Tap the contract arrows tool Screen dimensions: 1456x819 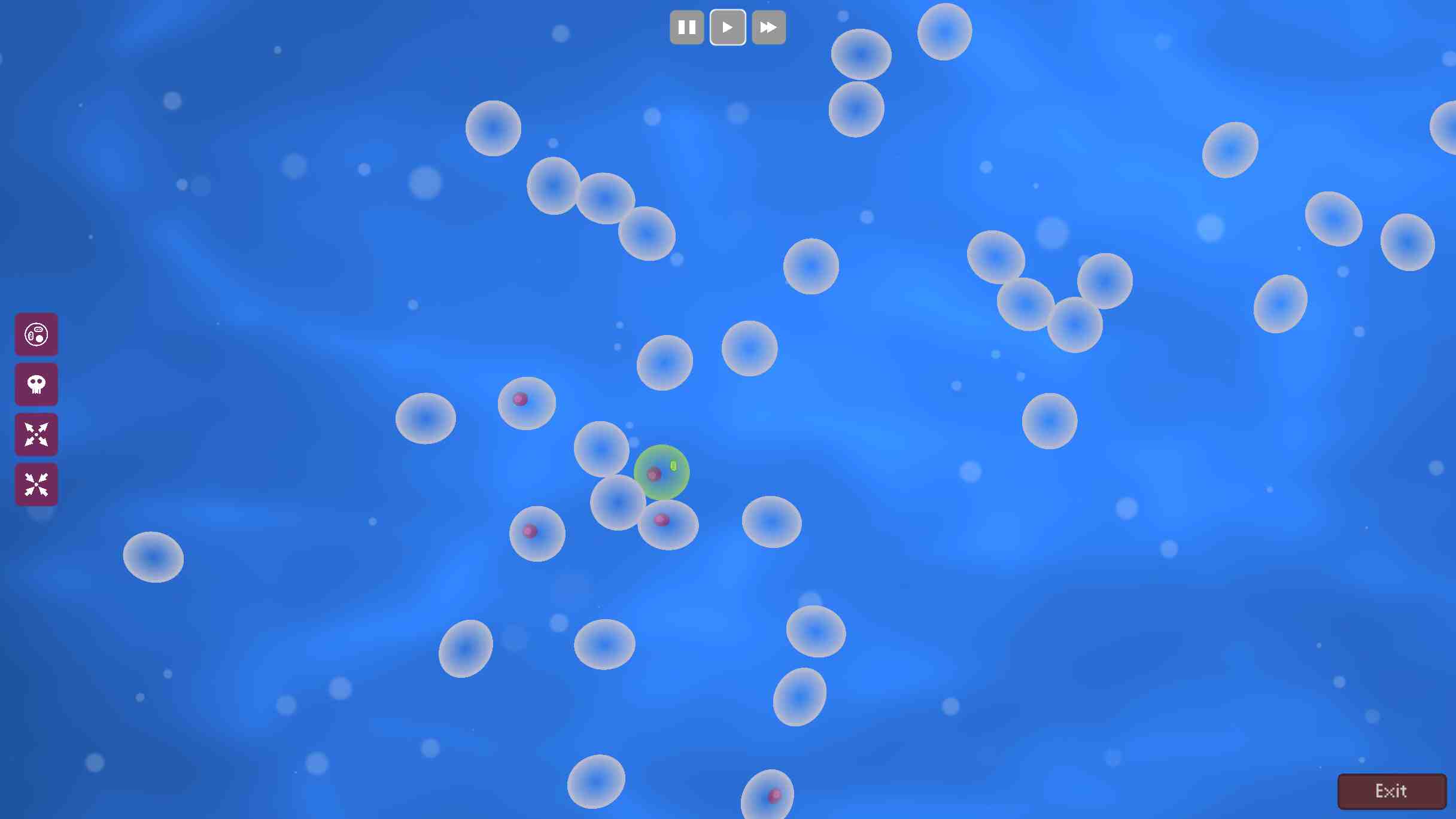click(37, 485)
